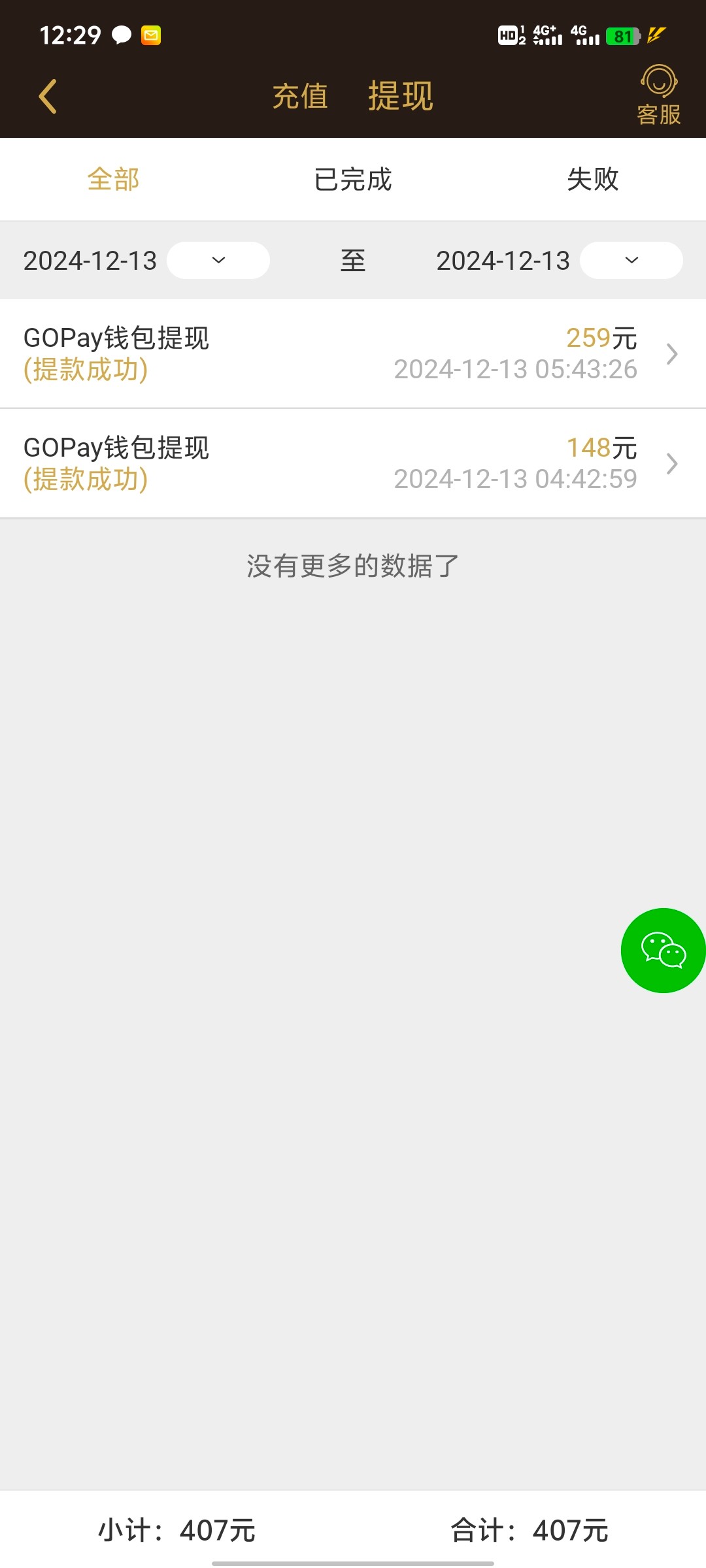
Task: Filter by 已完成 records
Action: 353,179
